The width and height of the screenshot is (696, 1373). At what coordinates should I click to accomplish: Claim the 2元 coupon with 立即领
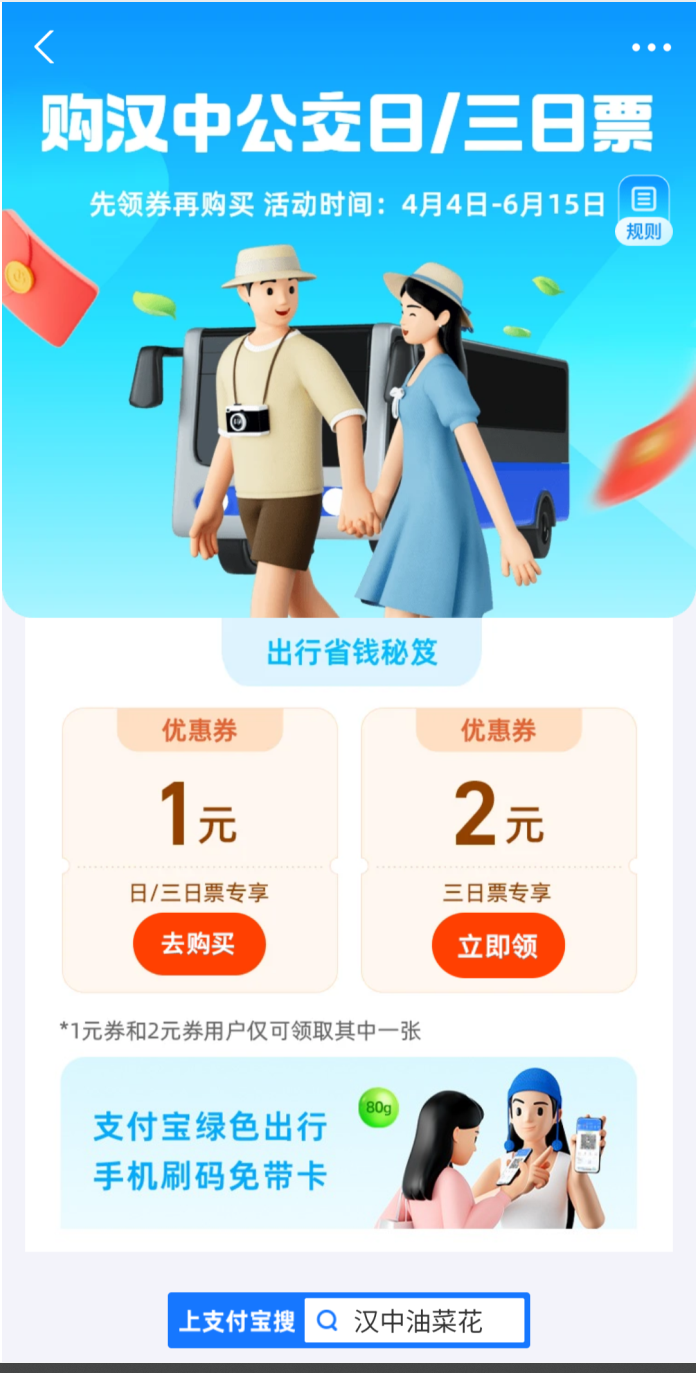pos(498,945)
